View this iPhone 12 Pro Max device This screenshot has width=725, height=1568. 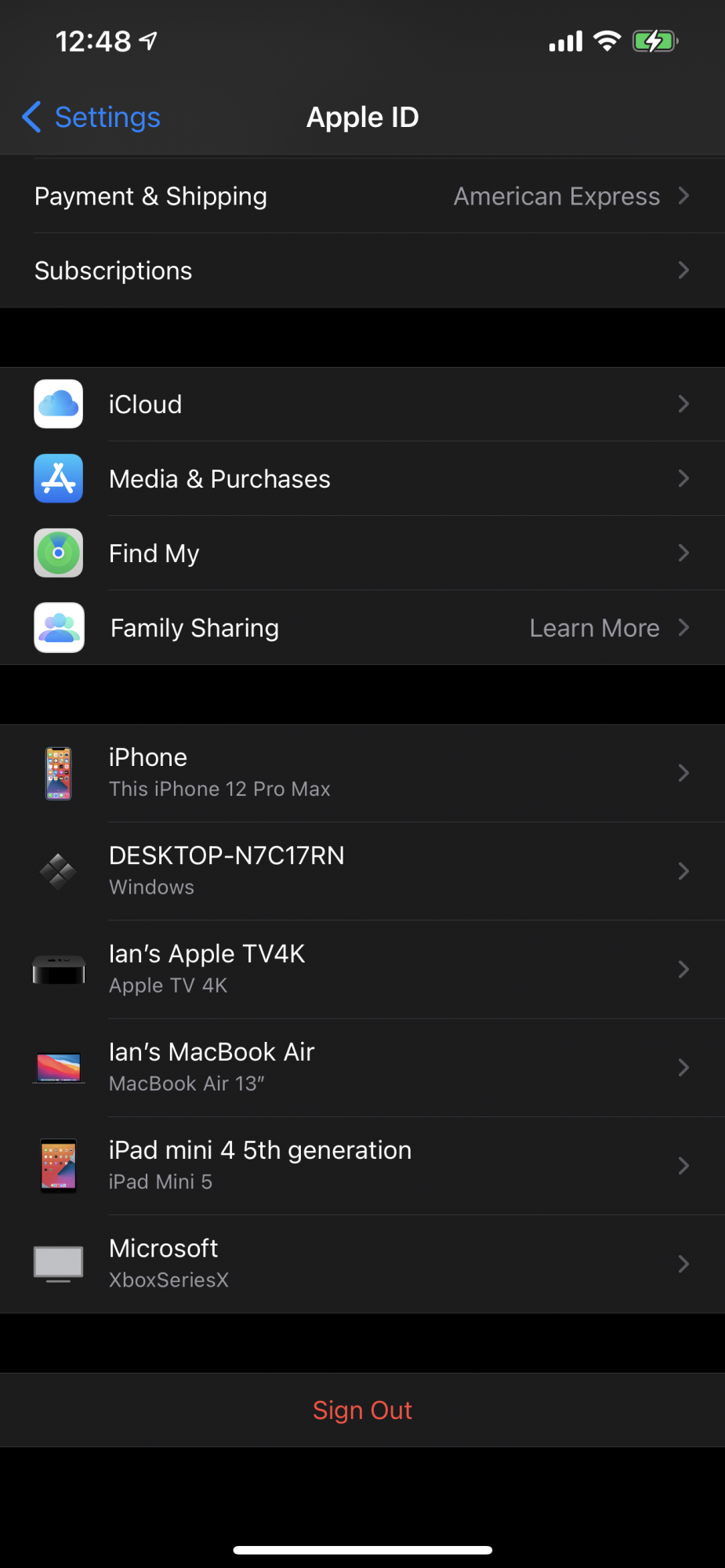pyautogui.click(x=362, y=774)
